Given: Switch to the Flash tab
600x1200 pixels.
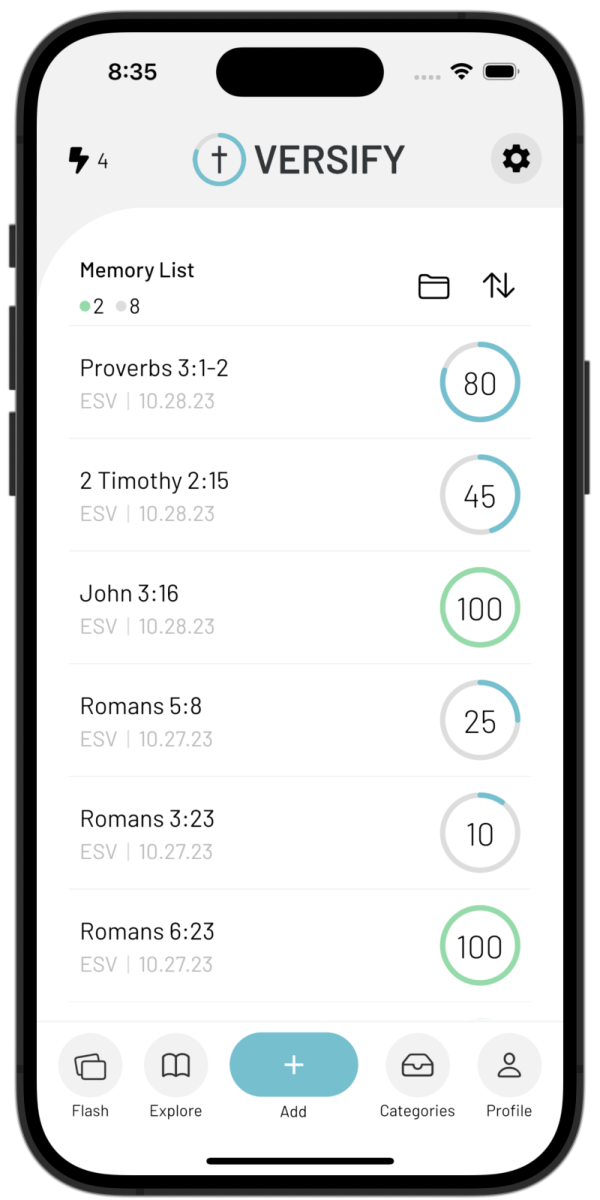Looking at the screenshot, I should click(x=90, y=1075).
